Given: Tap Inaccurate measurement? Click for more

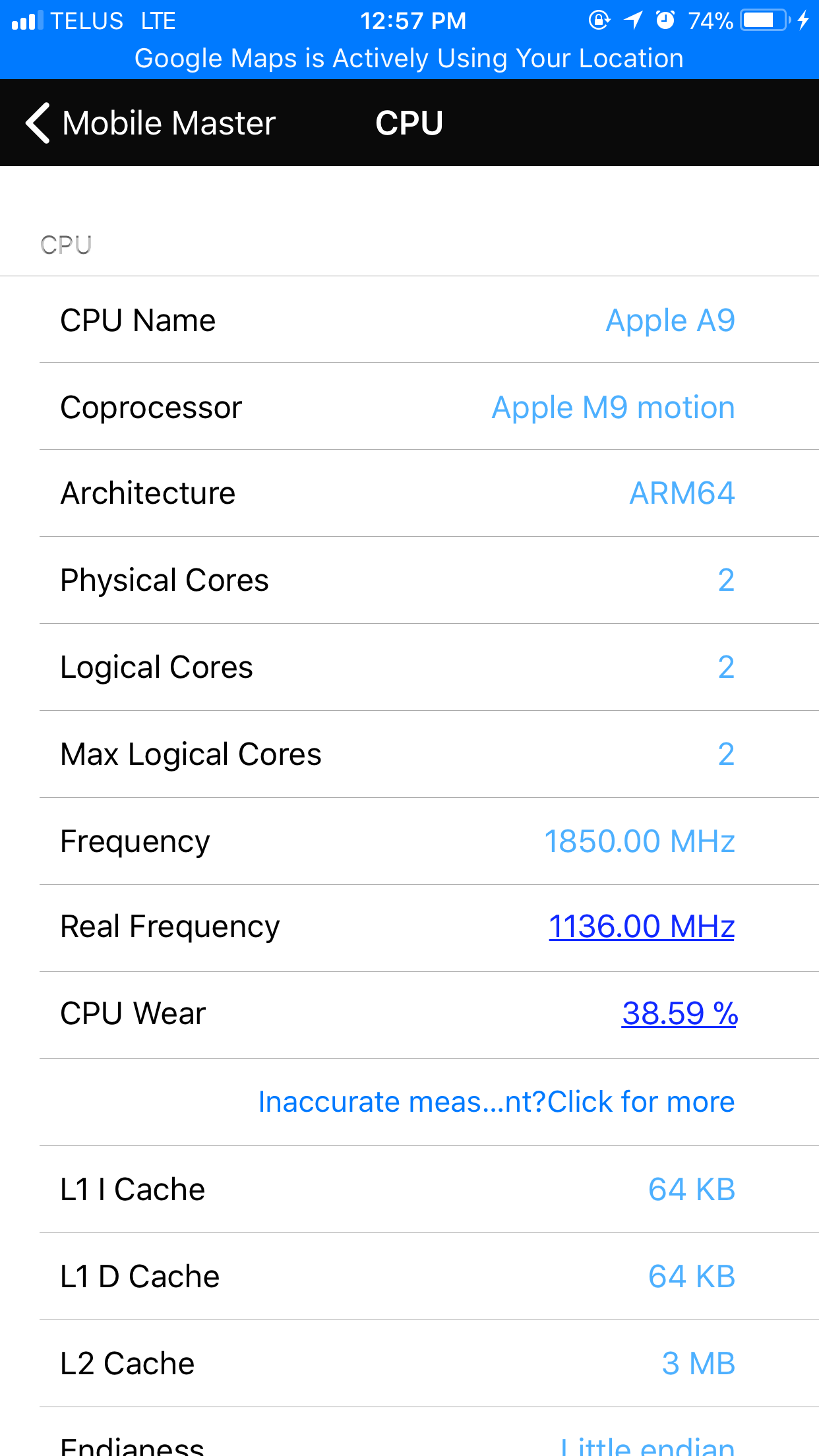Looking at the screenshot, I should [497, 1102].
